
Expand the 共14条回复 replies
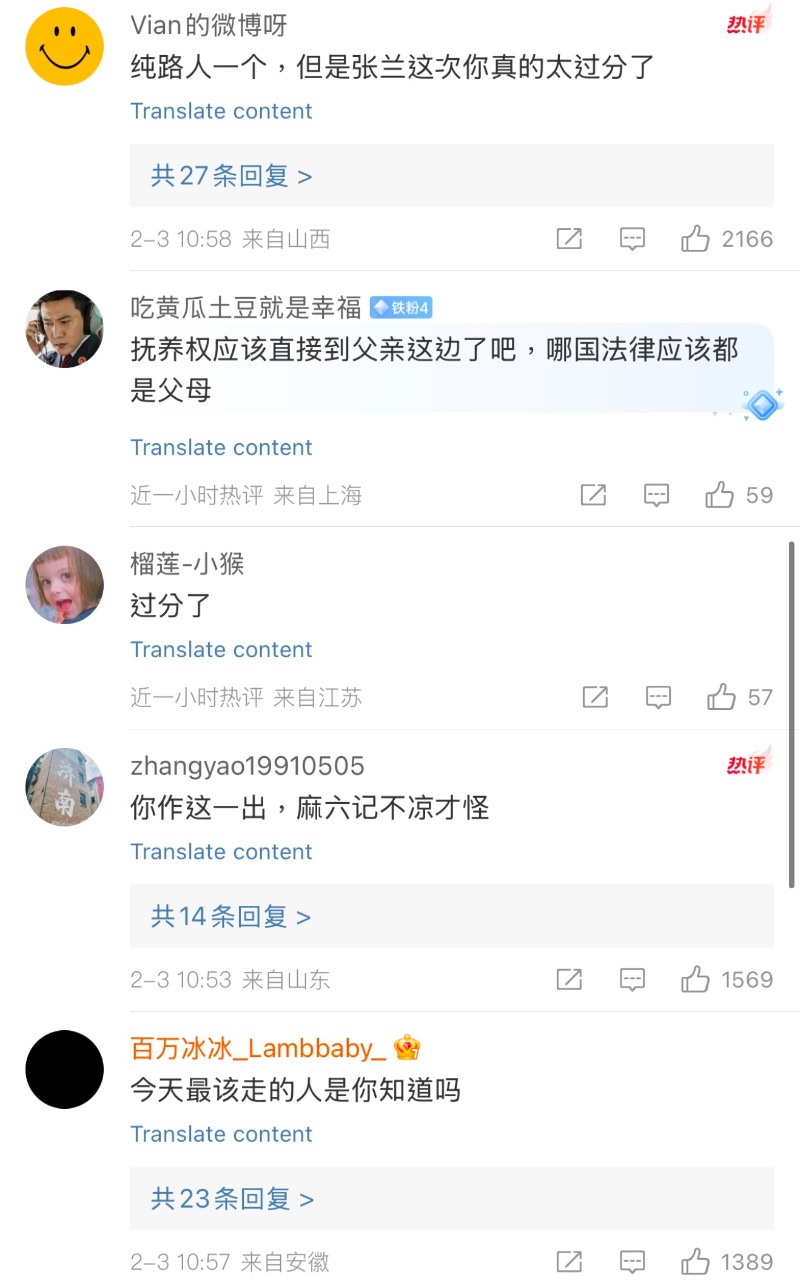(231, 916)
